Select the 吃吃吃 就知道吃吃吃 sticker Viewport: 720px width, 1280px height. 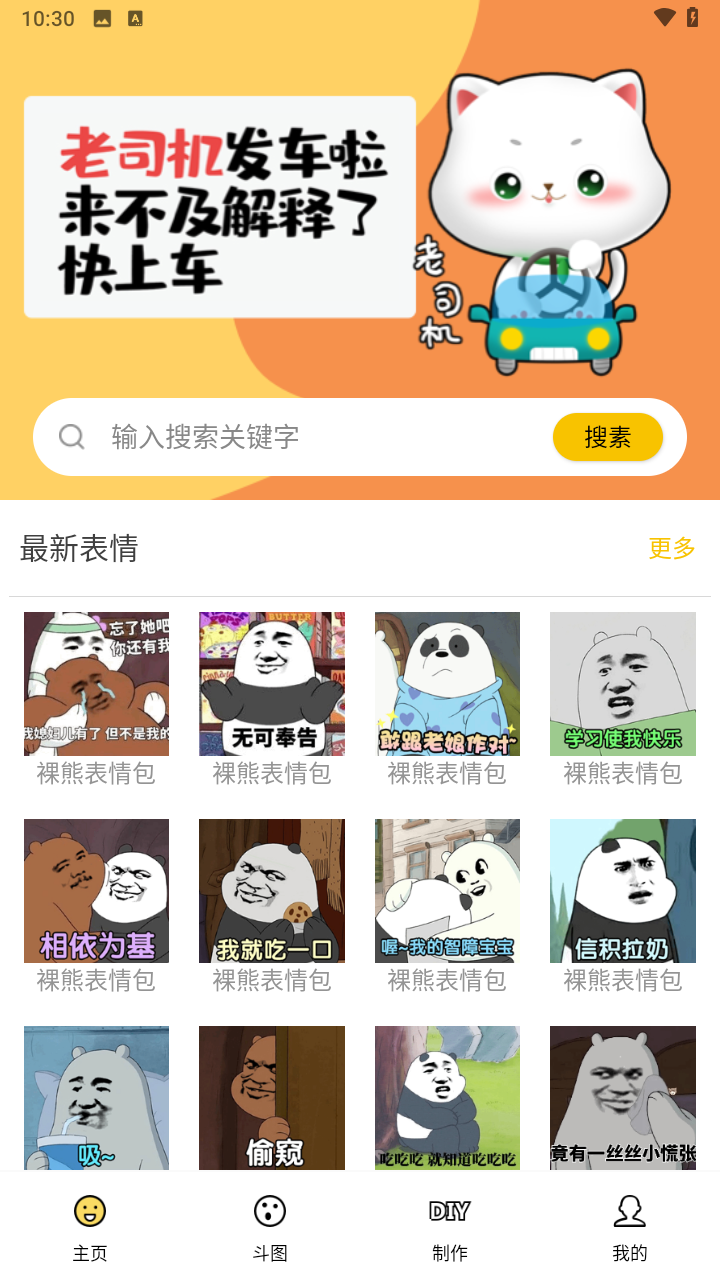(x=447, y=1098)
